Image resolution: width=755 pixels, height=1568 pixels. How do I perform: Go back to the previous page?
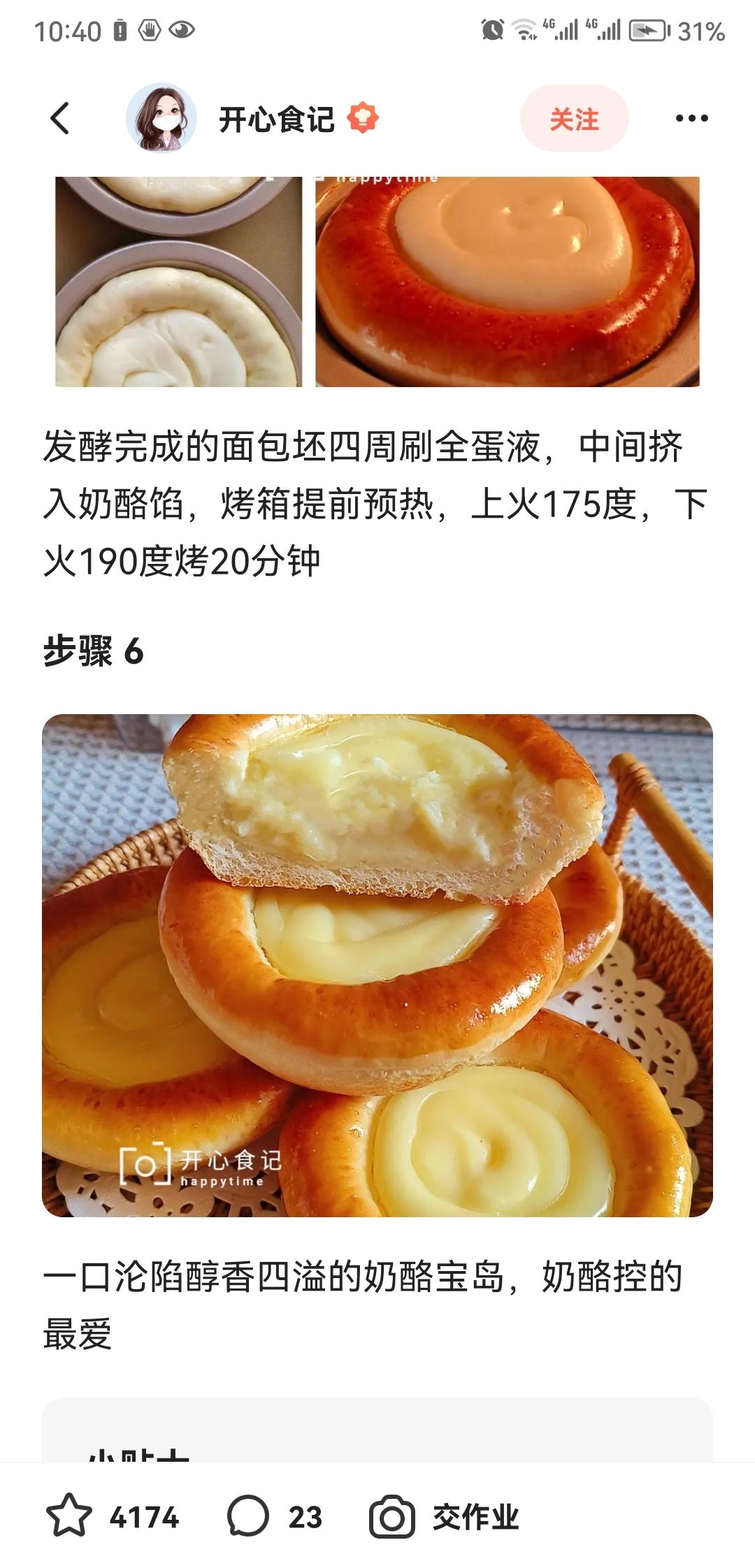tap(60, 118)
